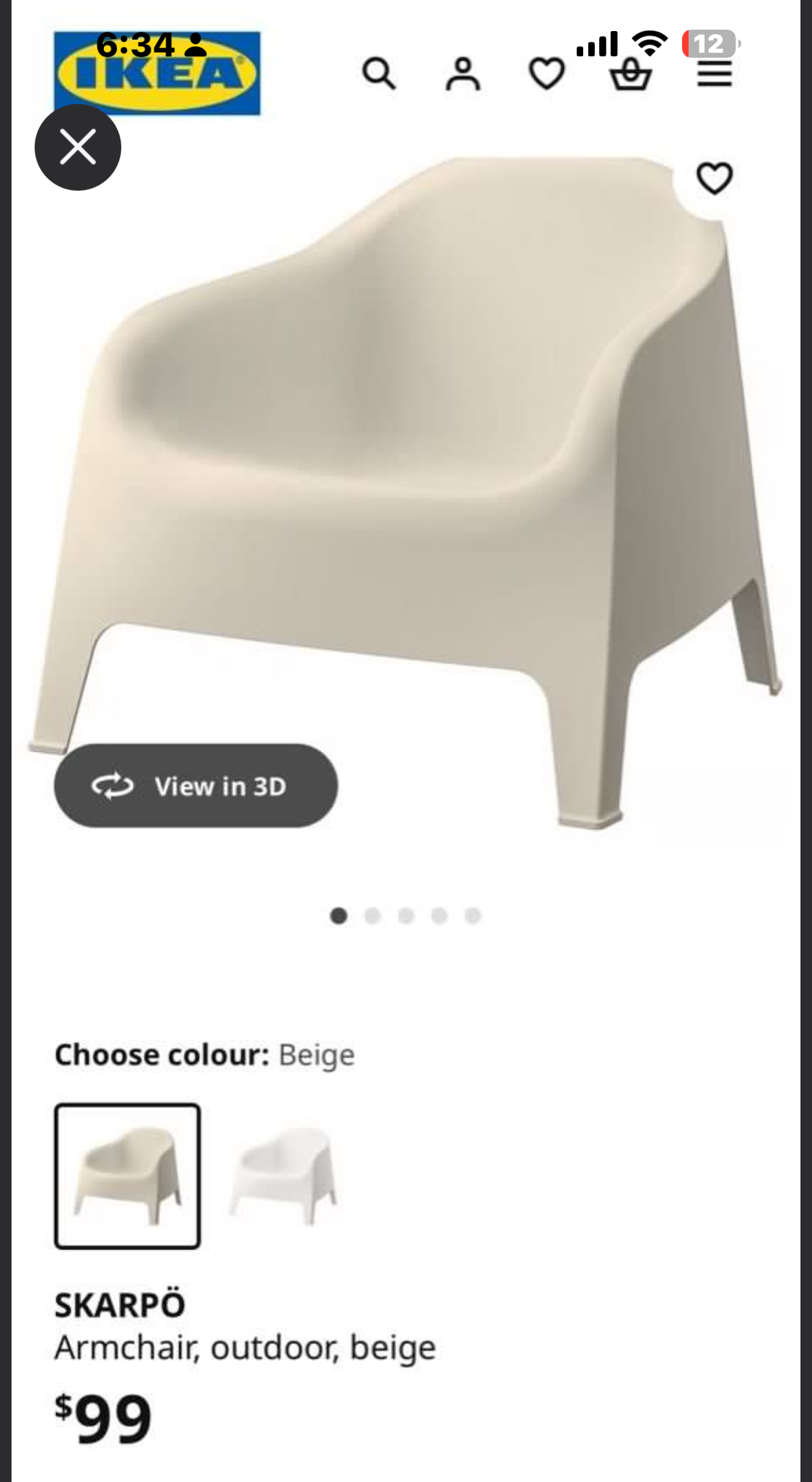Tap View in 3D
The height and width of the screenshot is (1482, 812).
point(196,786)
